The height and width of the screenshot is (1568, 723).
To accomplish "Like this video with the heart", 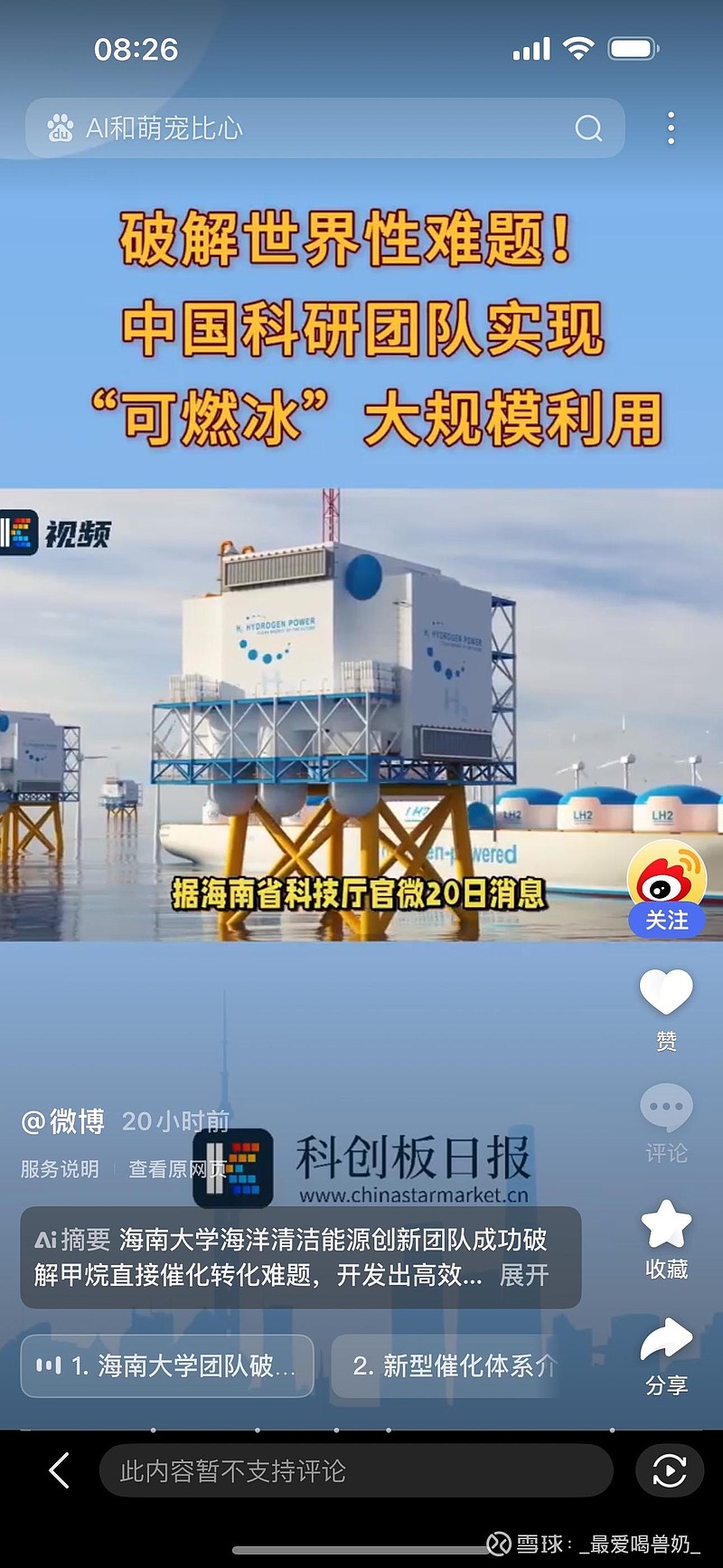I will [x=666, y=992].
